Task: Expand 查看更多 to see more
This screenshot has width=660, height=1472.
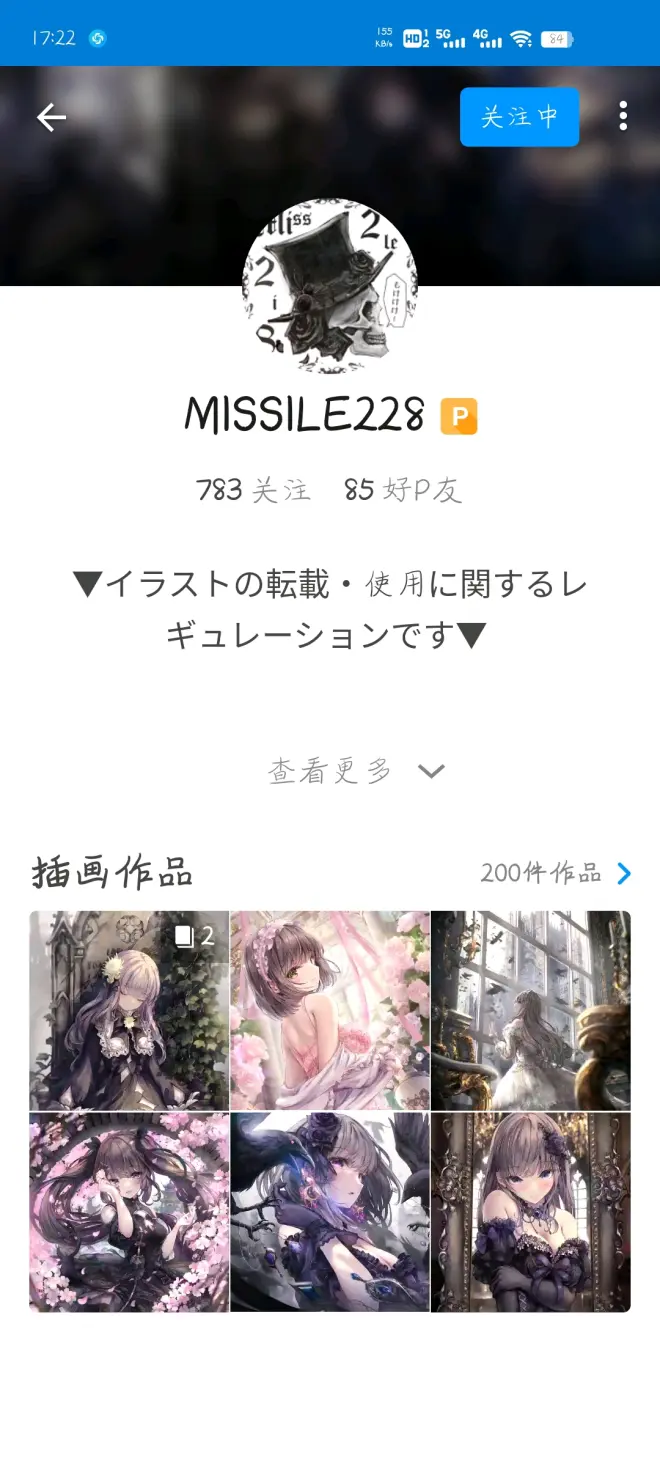Action: click(x=355, y=771)
